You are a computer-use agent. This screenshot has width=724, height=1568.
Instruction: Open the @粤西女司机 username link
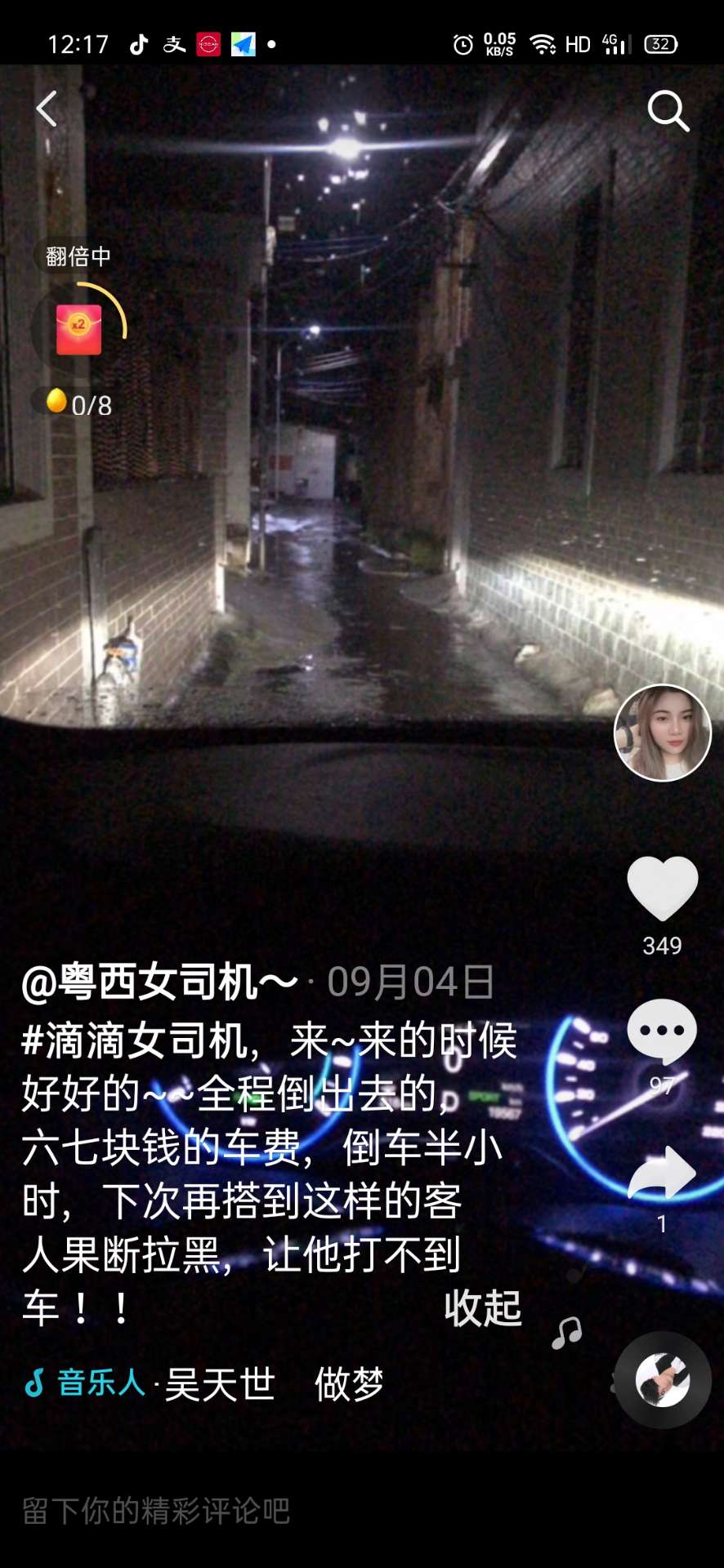click(x=160, y=982)
